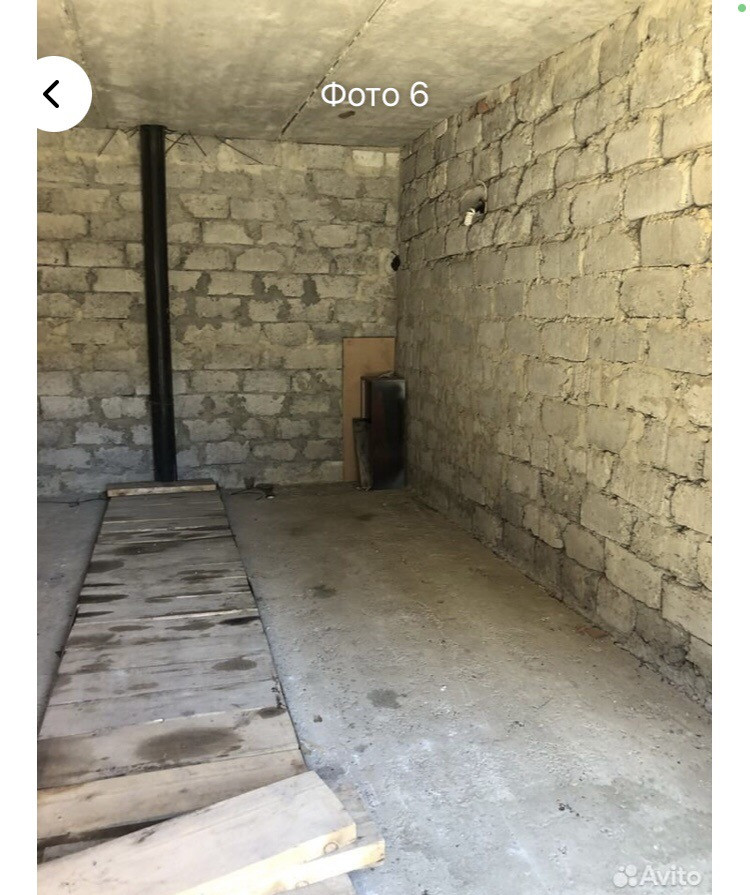Go back from the photo viewer
The width and height of the screenshot is (750, 895).
pos(58,94)
